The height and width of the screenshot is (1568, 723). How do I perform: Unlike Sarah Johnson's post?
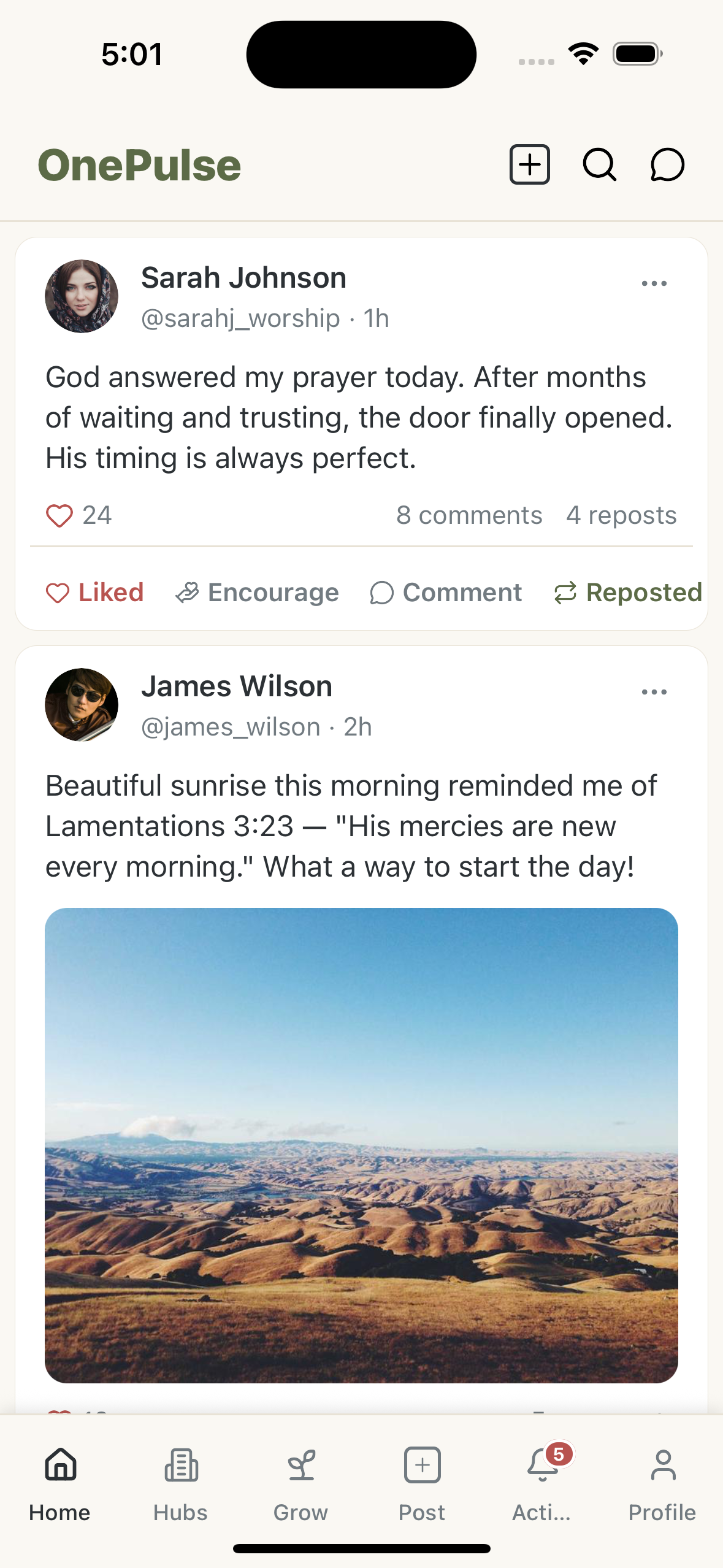[95, 592]
